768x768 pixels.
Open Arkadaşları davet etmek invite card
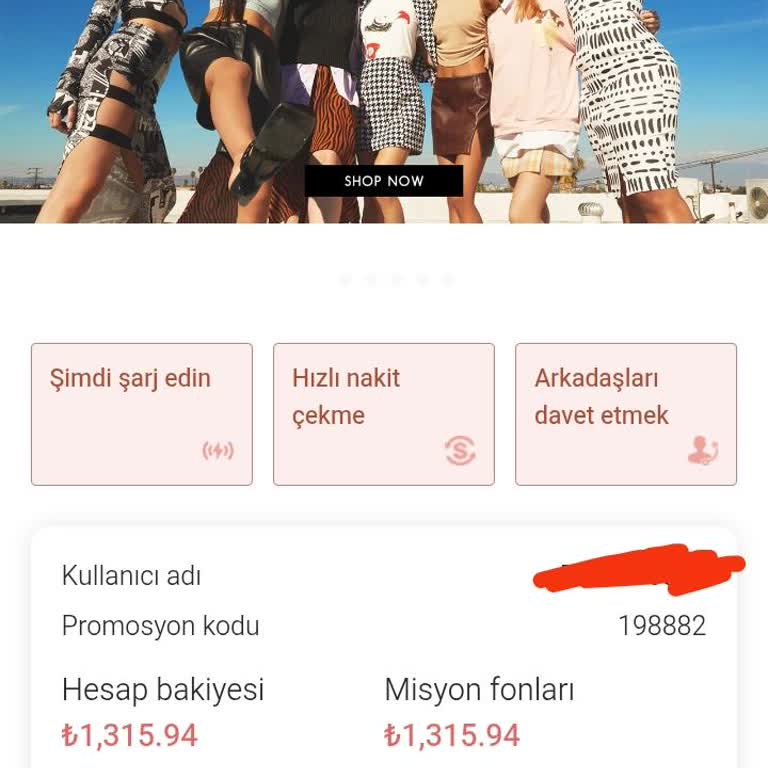625,414
